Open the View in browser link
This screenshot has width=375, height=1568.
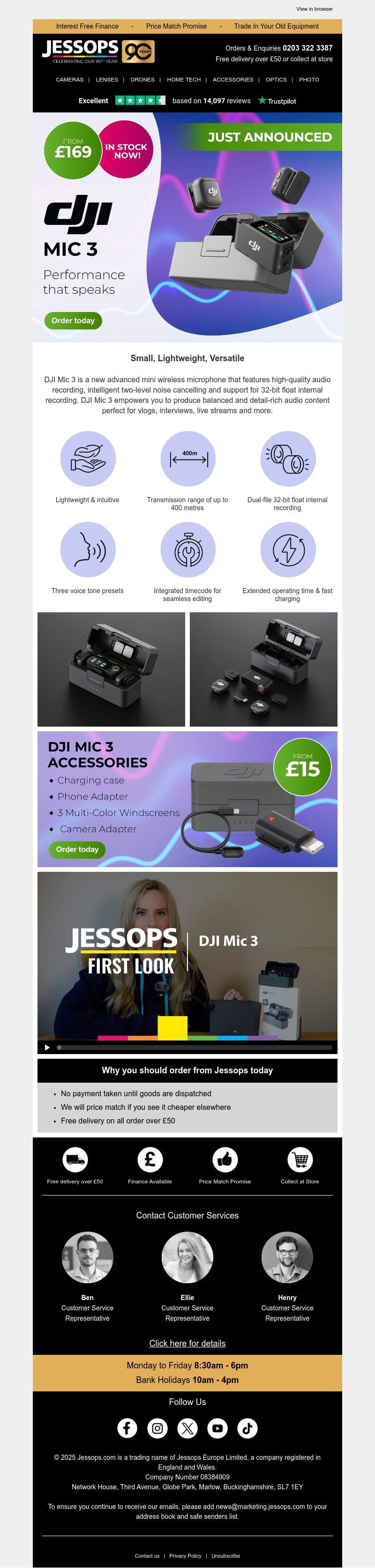[x=314, y=9]
